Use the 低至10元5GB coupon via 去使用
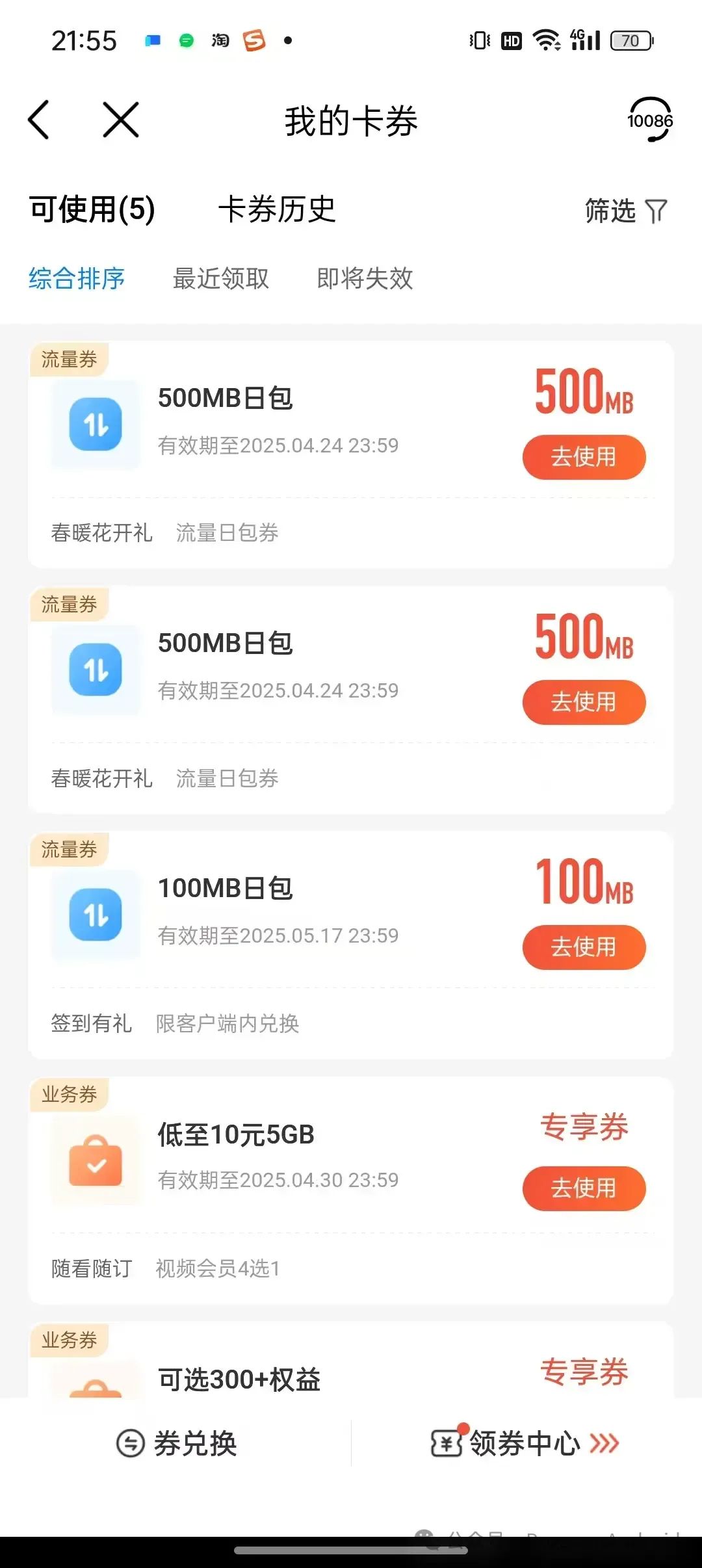Viewport: 702px width, 1568px height. [x=584, y=1188]
